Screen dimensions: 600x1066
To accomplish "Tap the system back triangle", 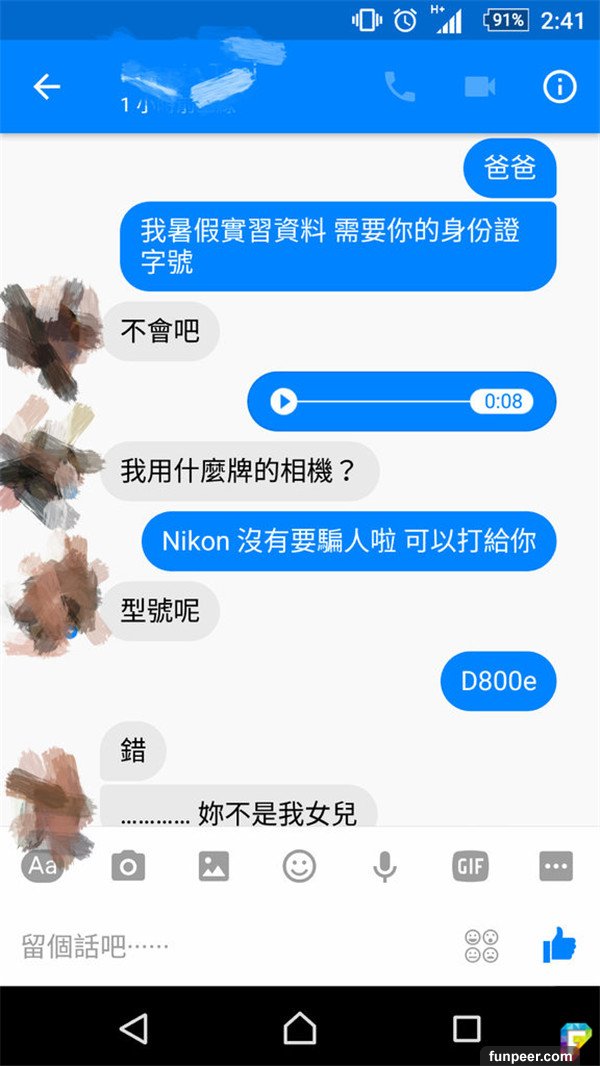I will [133, 1028].
